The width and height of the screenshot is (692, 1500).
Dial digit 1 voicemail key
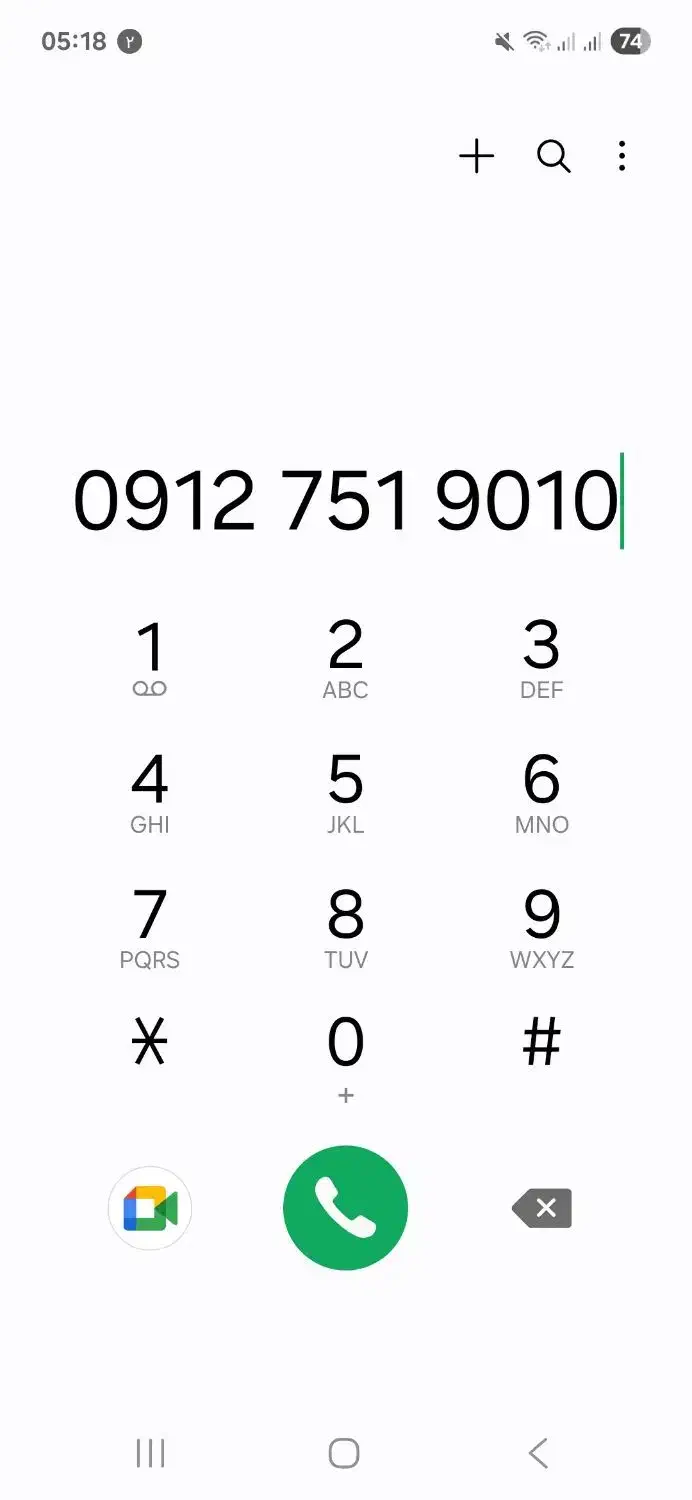pyautogui.click(x=150, y=657)
